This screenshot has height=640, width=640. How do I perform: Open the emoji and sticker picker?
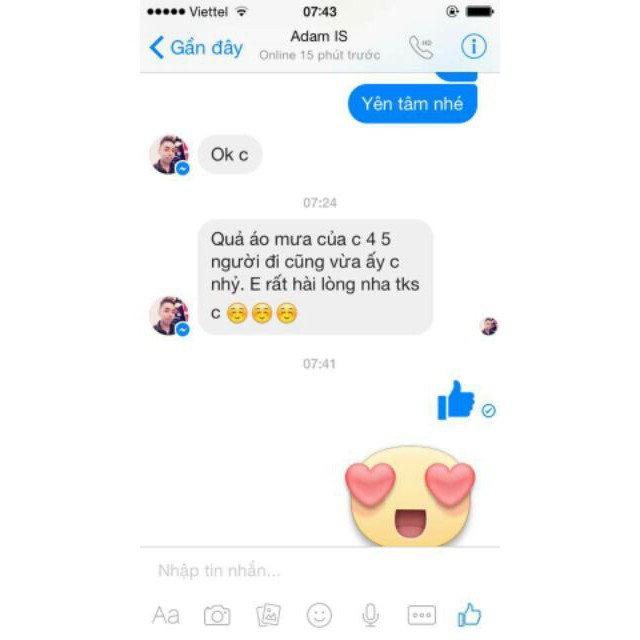319,615
